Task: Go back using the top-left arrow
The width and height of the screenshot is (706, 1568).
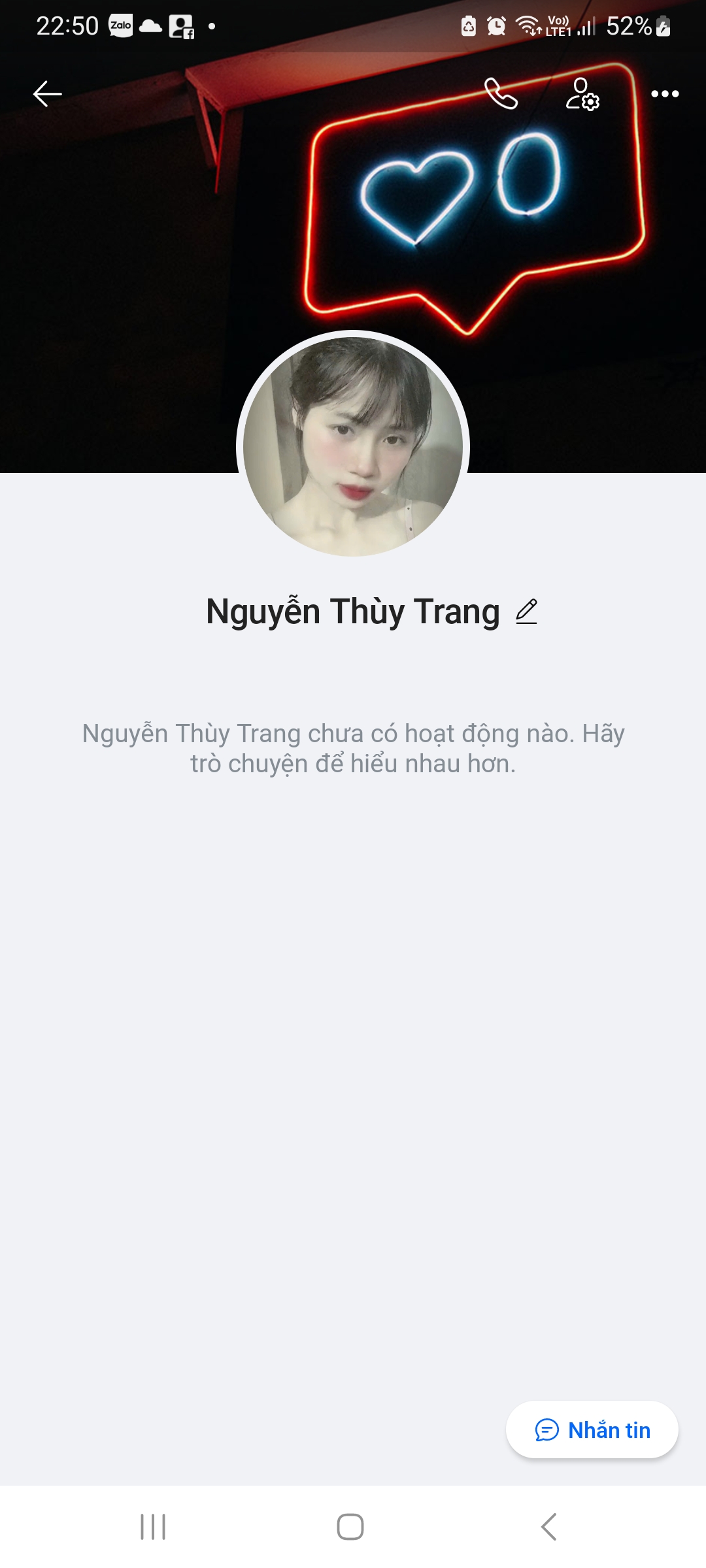Action: (47, 94)
